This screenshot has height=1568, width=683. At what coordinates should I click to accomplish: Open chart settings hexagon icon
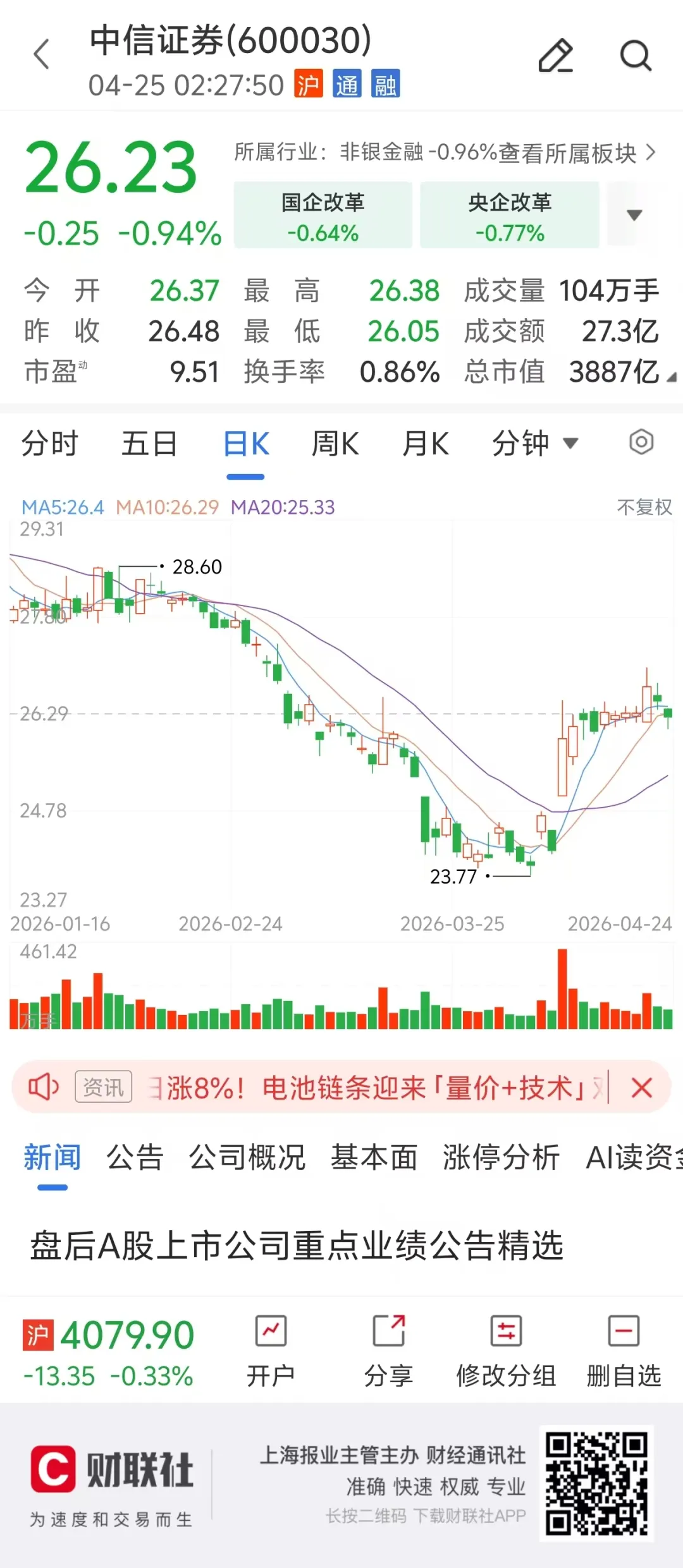(x=641, y=442)
